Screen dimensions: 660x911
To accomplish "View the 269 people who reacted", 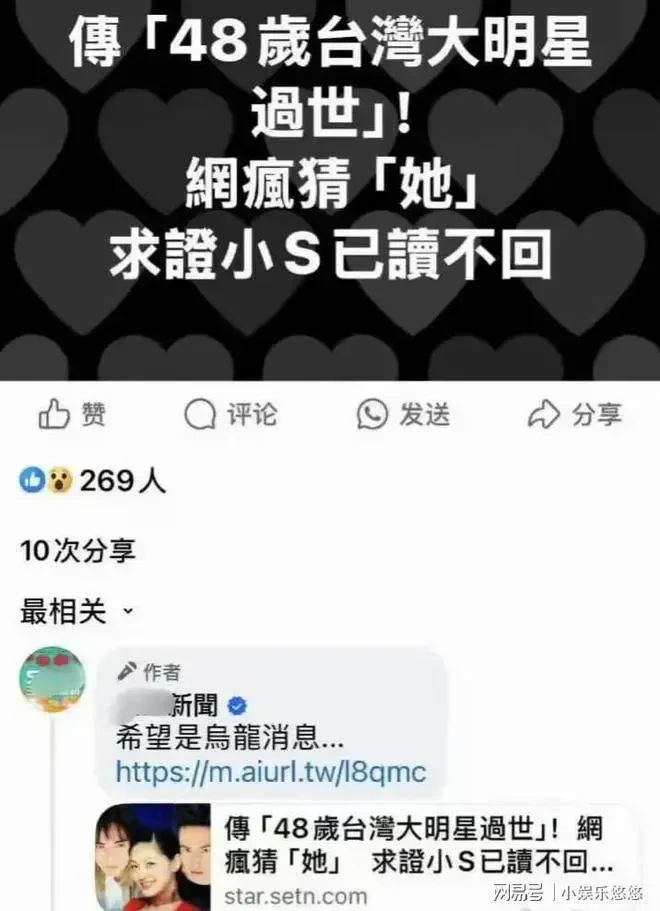I will tap(93, 481).
